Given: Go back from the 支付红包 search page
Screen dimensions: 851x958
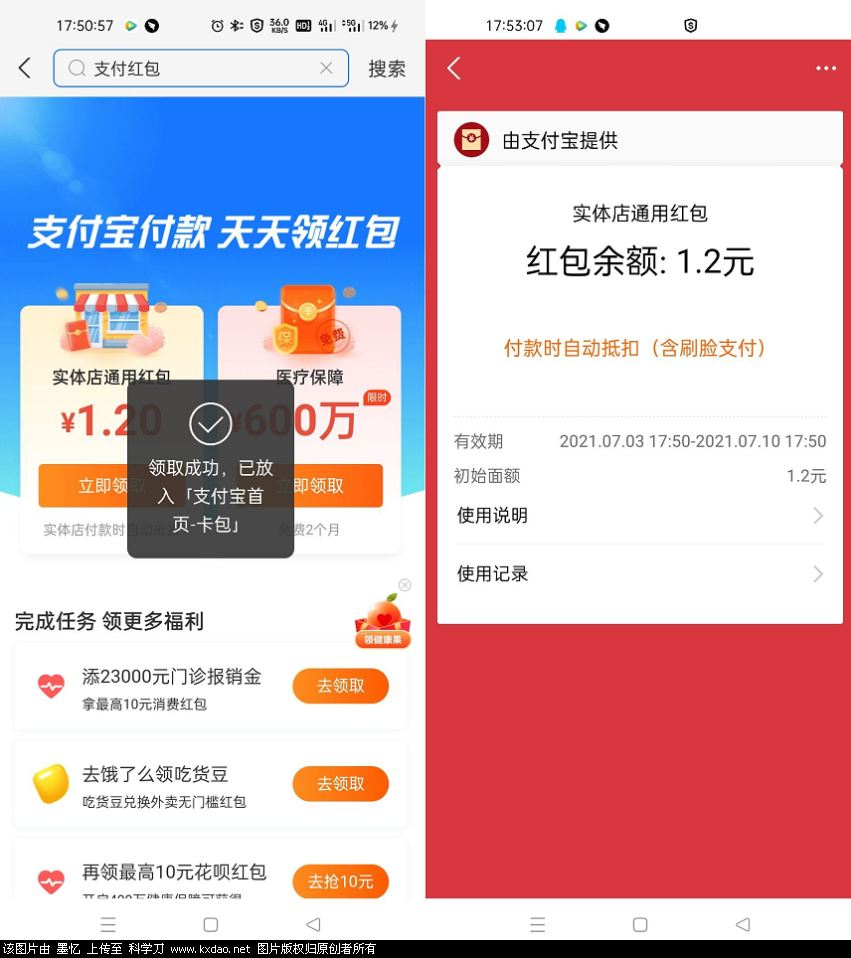Looking at the screenshot, I should (25, 68).
